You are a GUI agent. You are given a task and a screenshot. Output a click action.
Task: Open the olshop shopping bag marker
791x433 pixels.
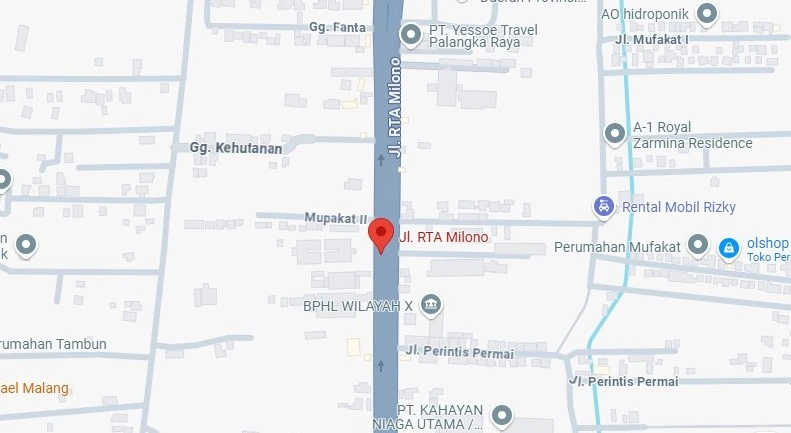[x=728, y=246]
